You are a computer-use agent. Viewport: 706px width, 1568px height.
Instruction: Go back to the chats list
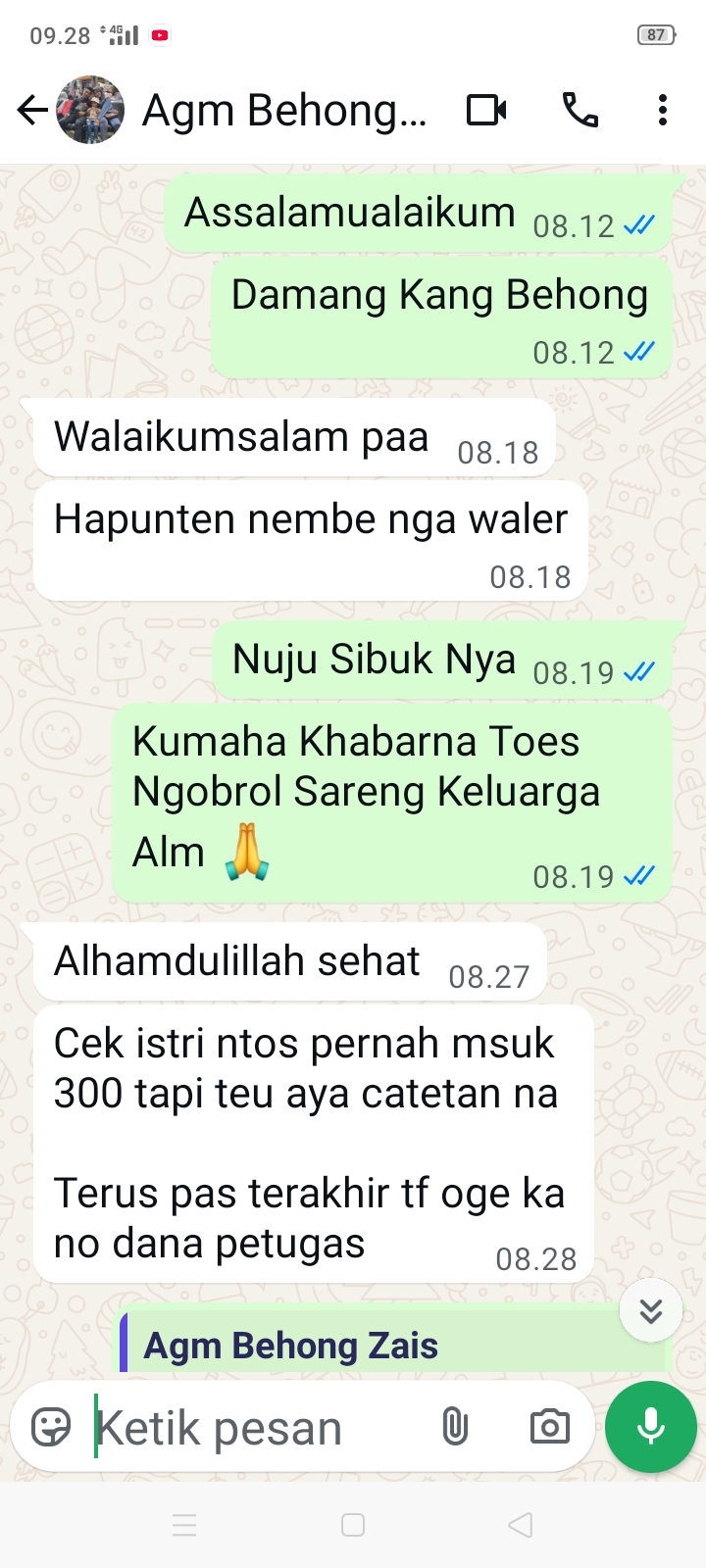(x=32, y=111)
